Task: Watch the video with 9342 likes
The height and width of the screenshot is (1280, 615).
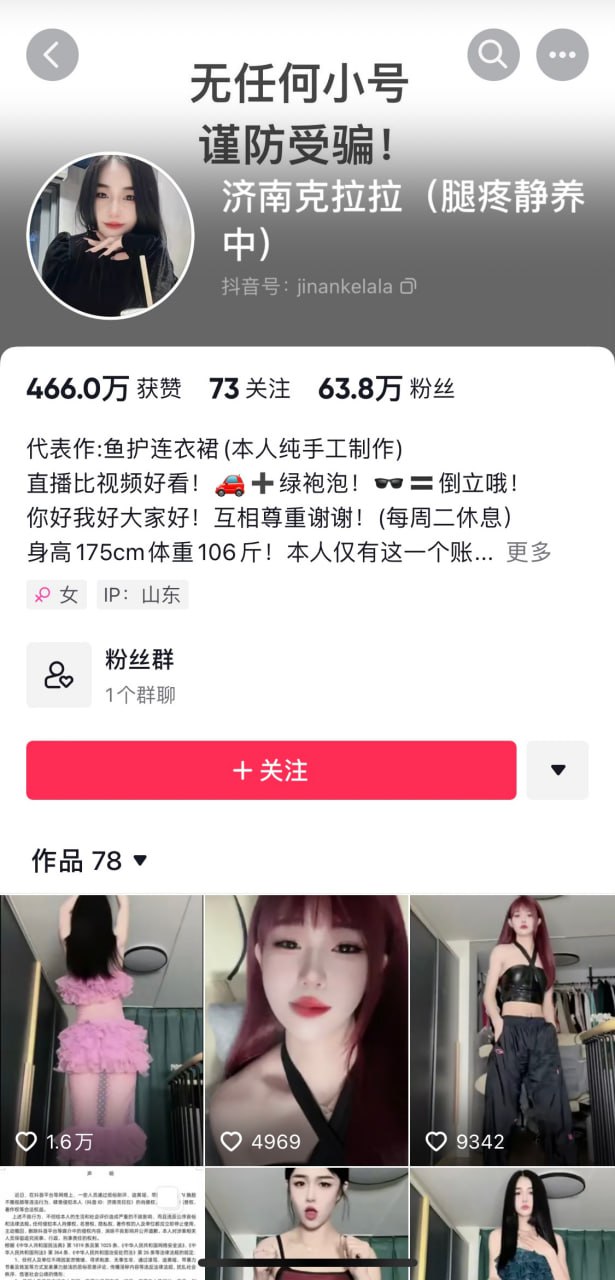Action: coord(512,1030)
